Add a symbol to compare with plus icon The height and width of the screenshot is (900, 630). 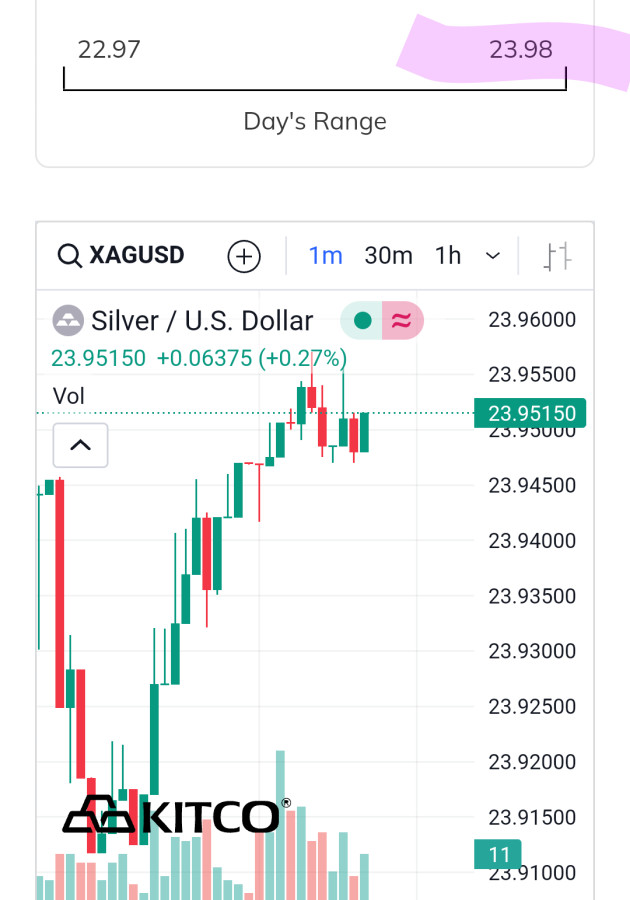pos(244,256)
